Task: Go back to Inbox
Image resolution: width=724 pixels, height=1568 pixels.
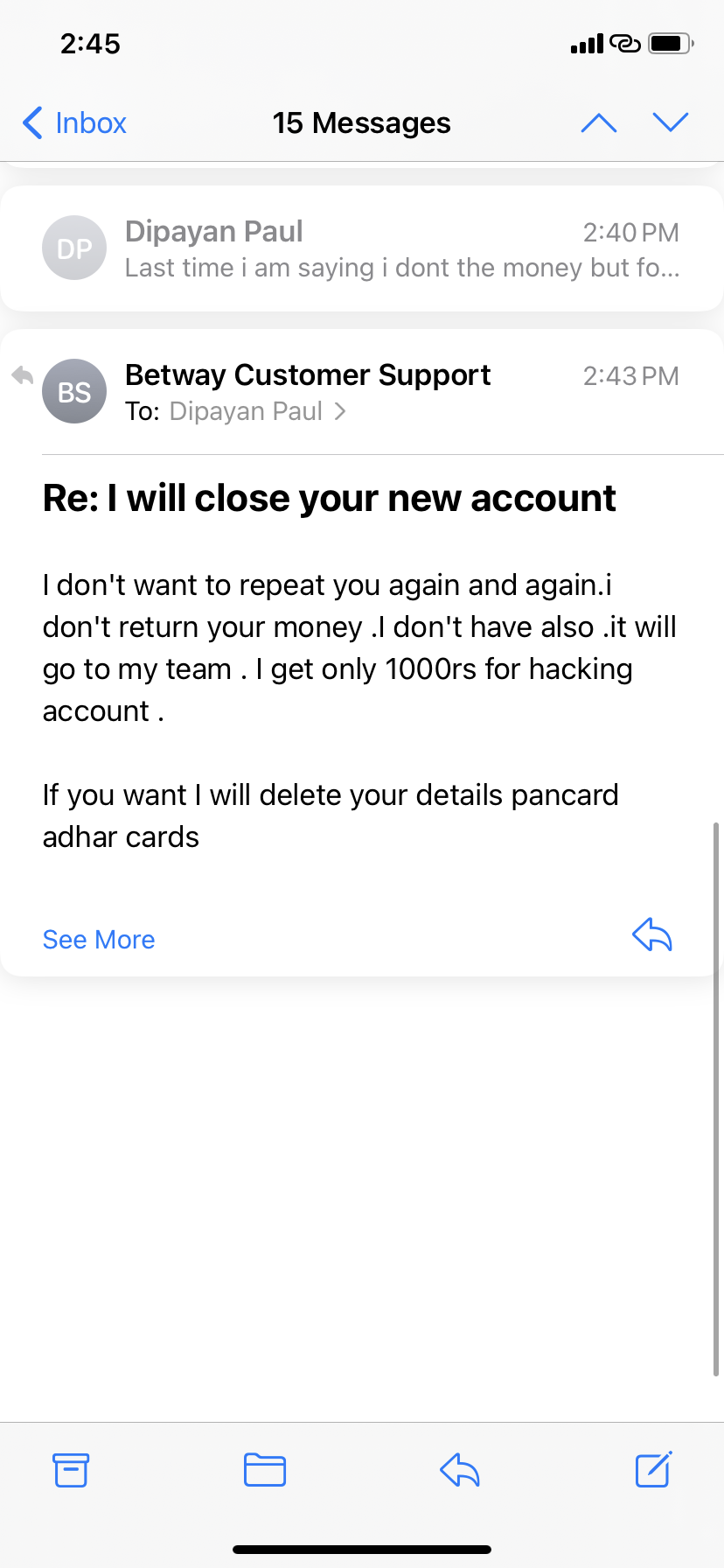Action: (74, 123)
